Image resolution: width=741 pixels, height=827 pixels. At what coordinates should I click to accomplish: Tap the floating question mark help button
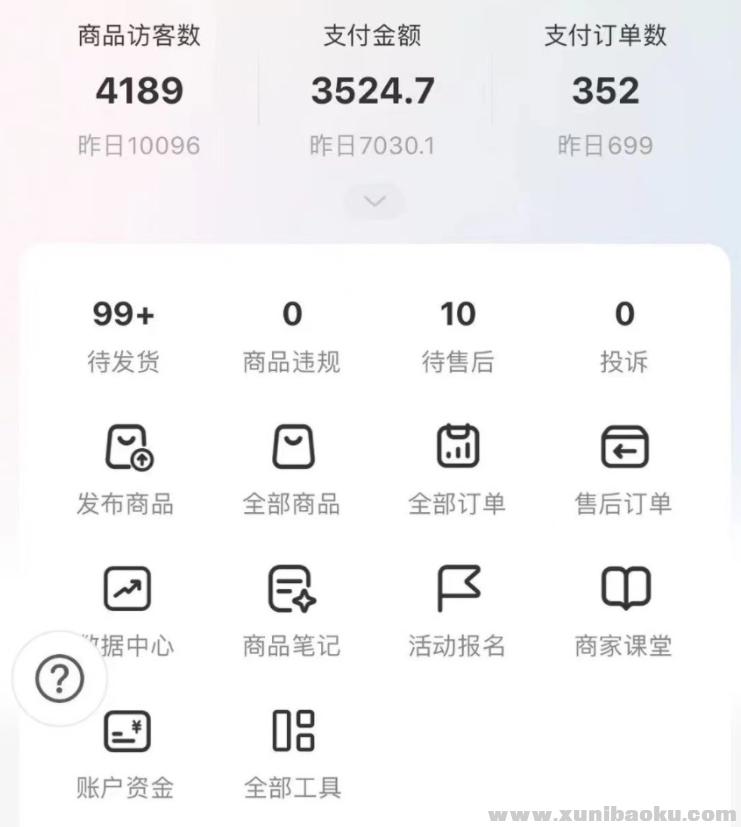(60, 680)
